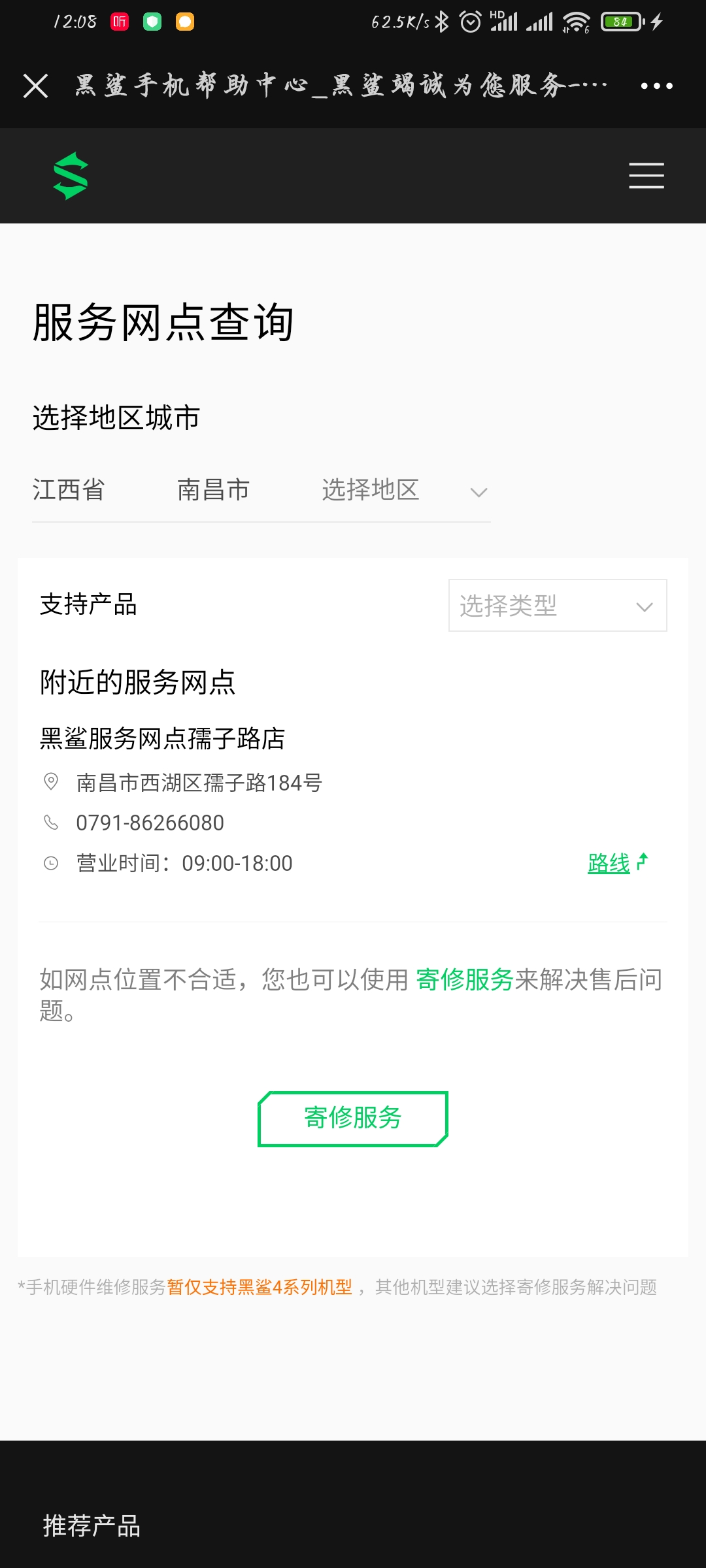Tap the Black Shark logo
This screenshot has width=706, height=1568.
click(x=71, y=176)
